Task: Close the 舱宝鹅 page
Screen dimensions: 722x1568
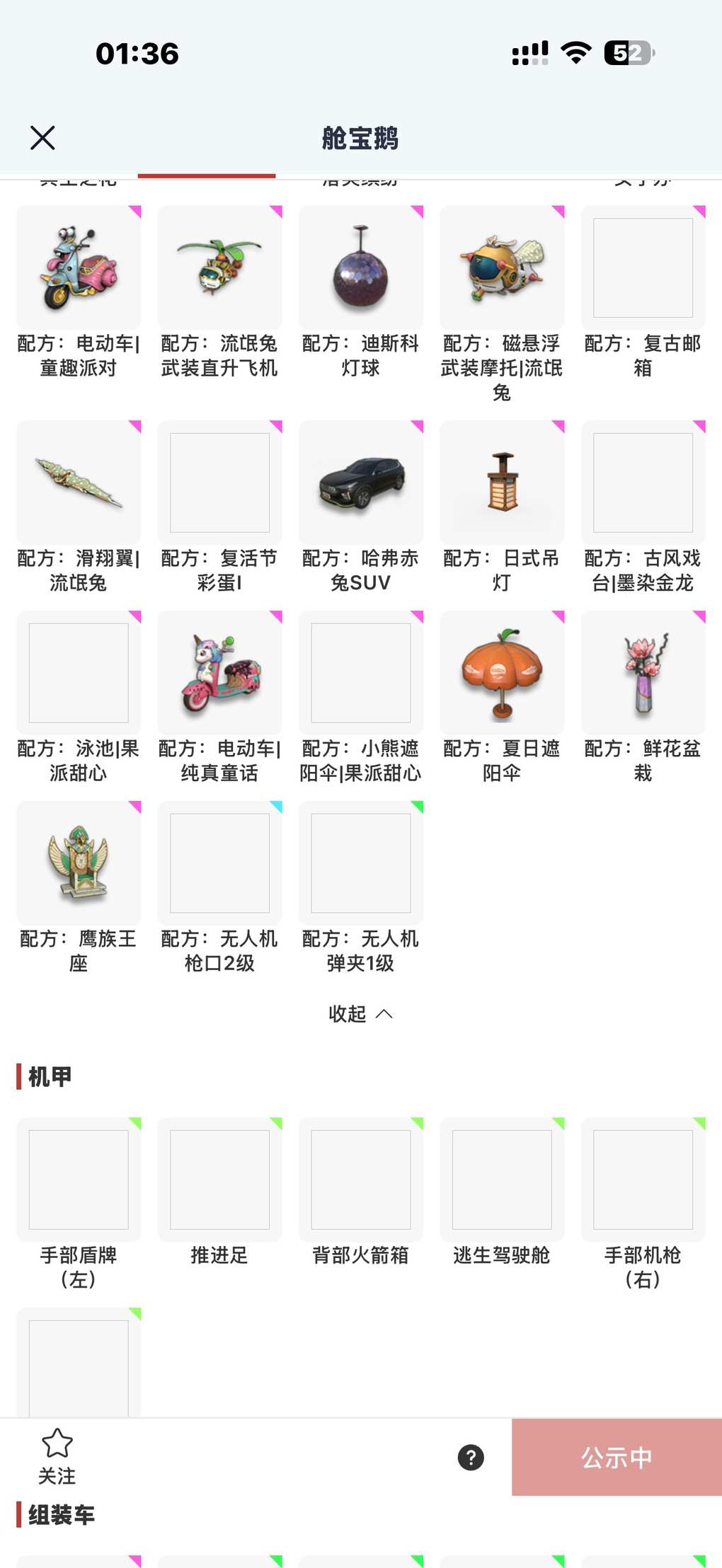Action: coord(42,138)
